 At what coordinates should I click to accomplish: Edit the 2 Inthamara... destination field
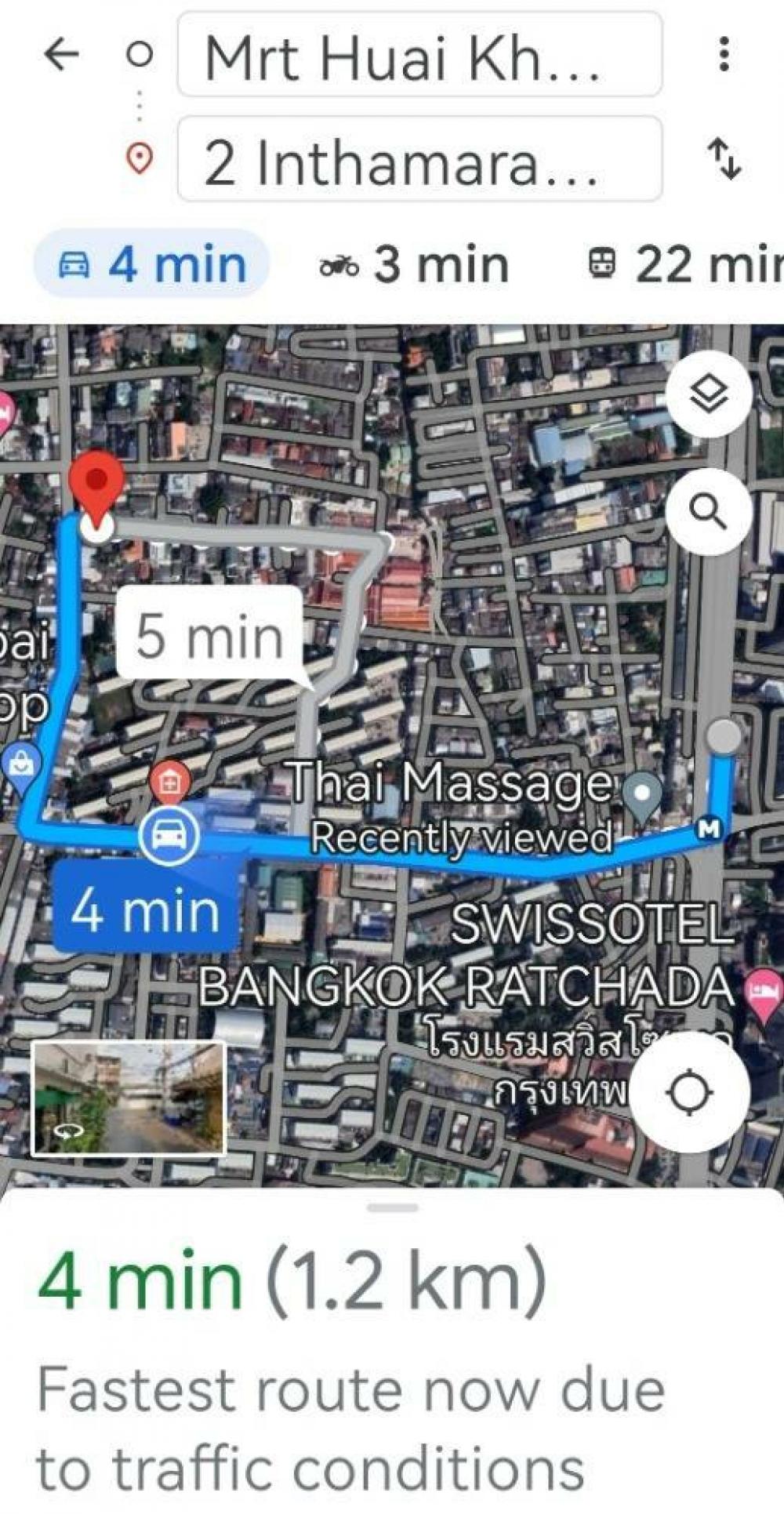coord(419,159)
